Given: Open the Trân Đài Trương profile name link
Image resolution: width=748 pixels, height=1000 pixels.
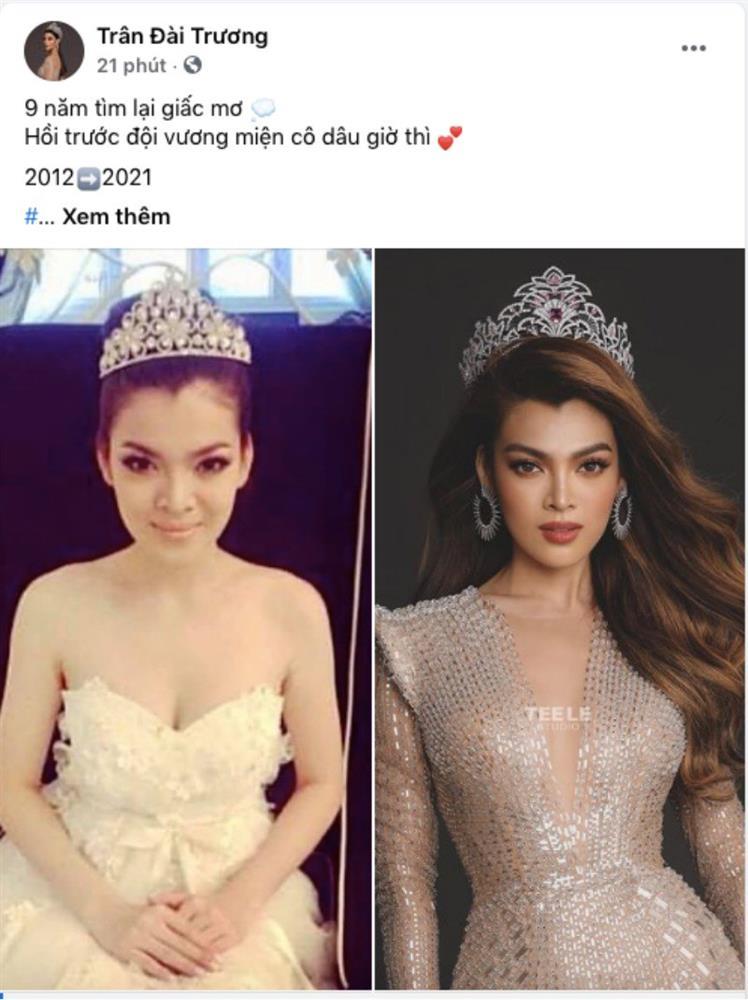Looking at the screenshot, I should point(182,37).
